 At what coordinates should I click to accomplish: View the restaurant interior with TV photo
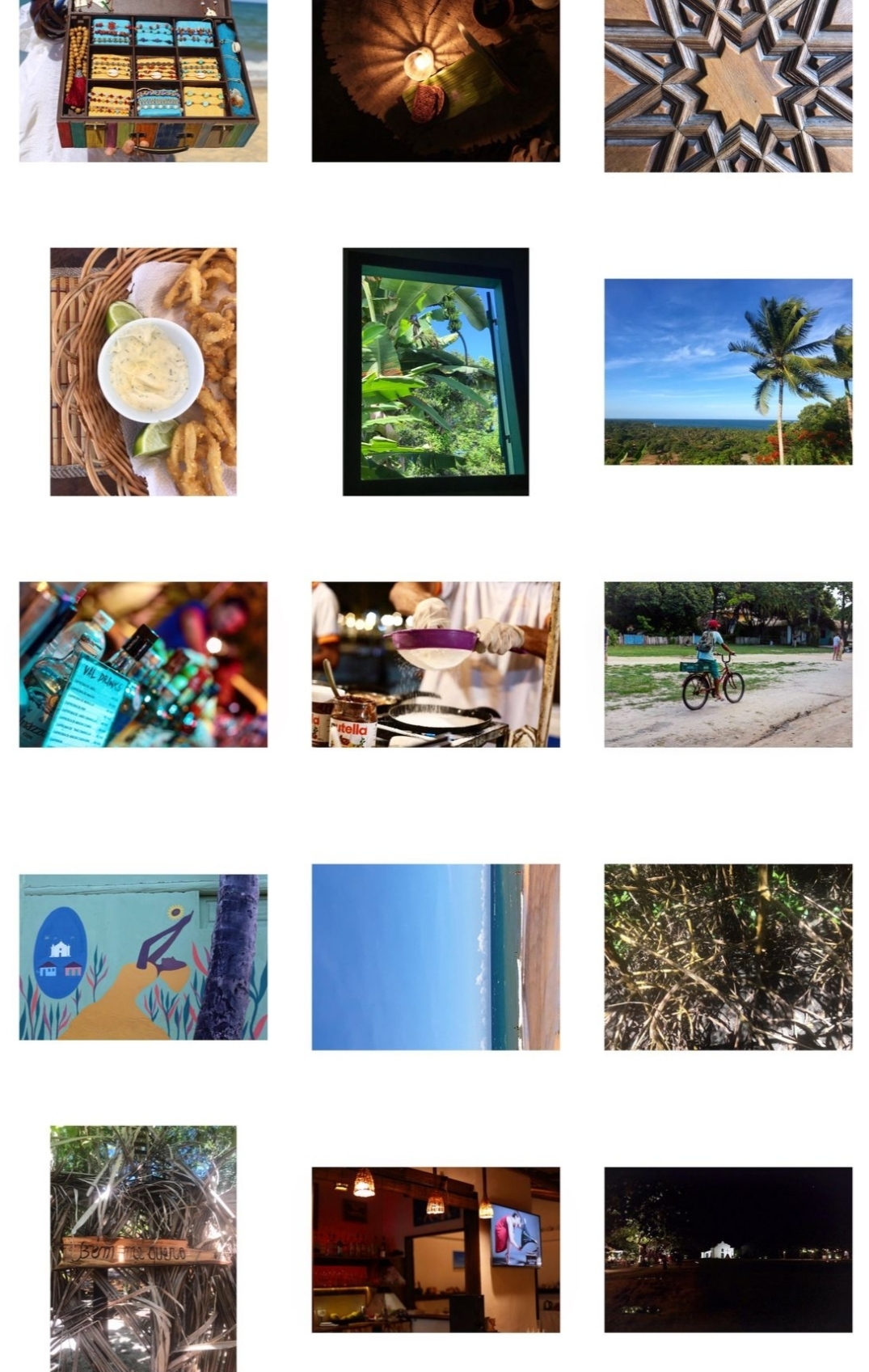click(435, 1249)
